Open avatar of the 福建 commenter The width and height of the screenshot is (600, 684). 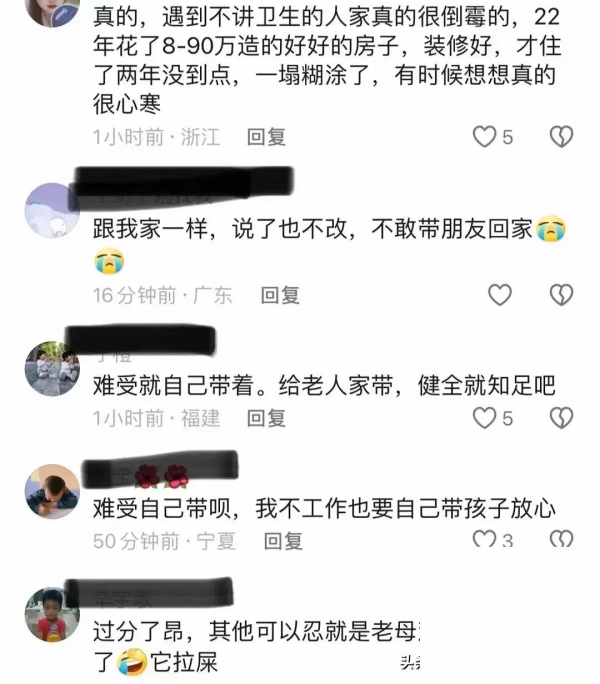click(52, 366)
